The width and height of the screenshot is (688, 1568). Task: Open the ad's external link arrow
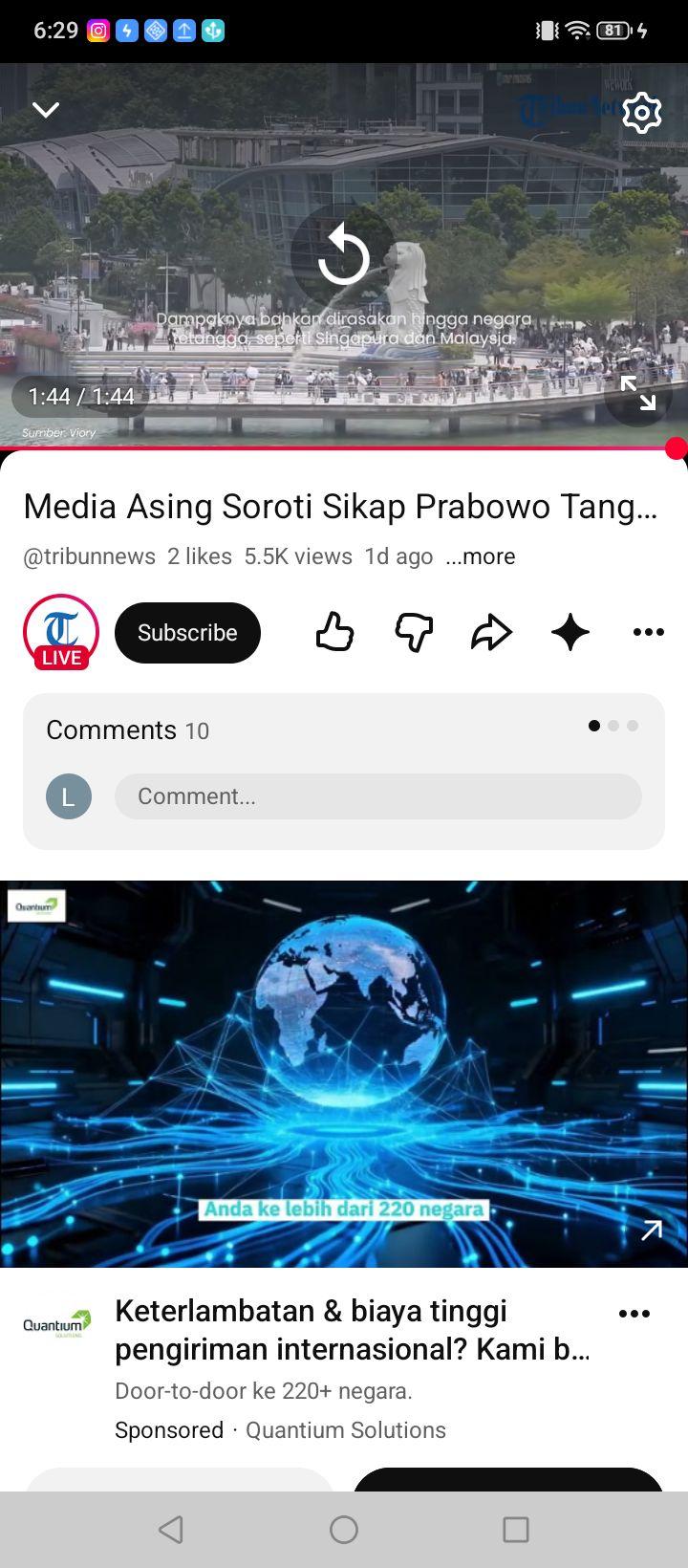[x=652, y=1230]
